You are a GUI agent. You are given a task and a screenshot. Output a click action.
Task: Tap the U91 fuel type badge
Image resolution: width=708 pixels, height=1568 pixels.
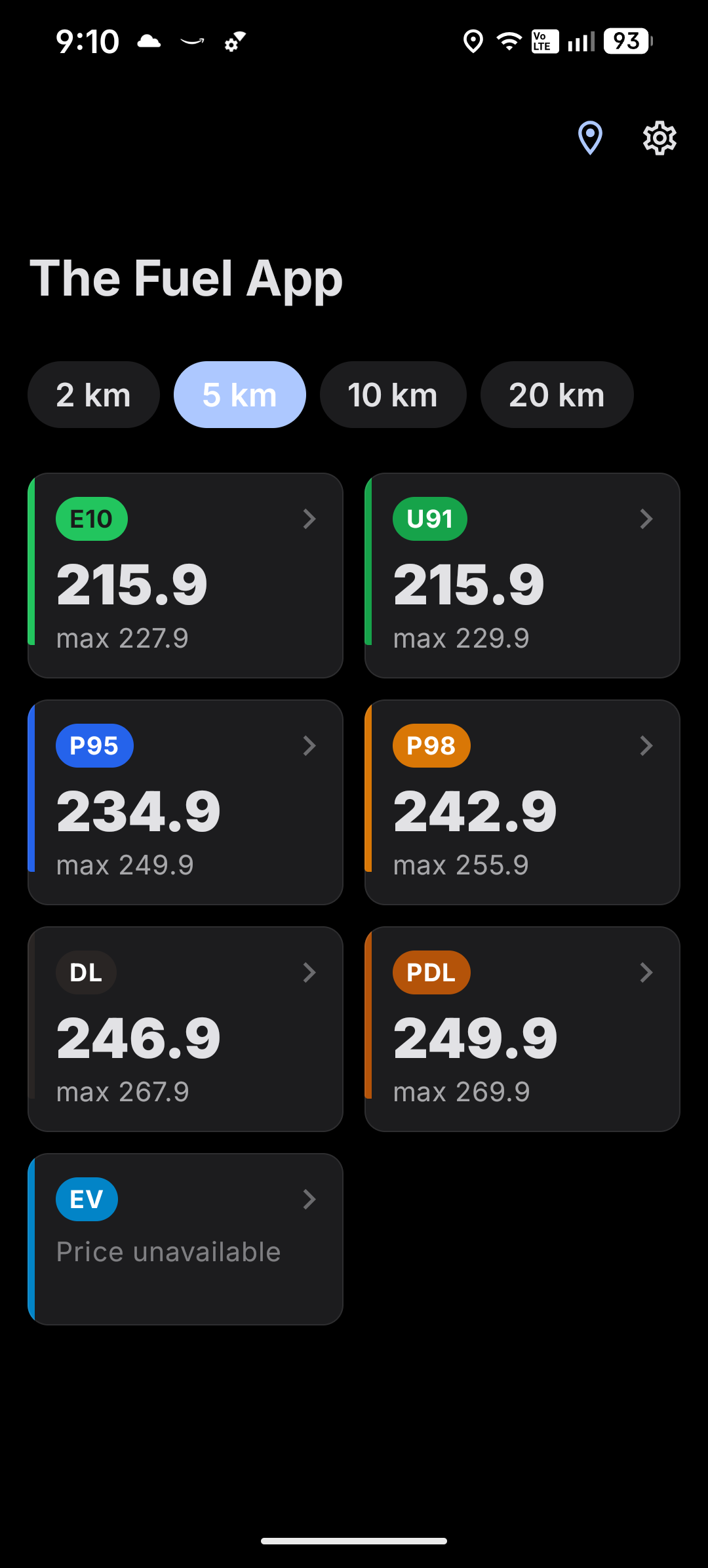[429, 518]
